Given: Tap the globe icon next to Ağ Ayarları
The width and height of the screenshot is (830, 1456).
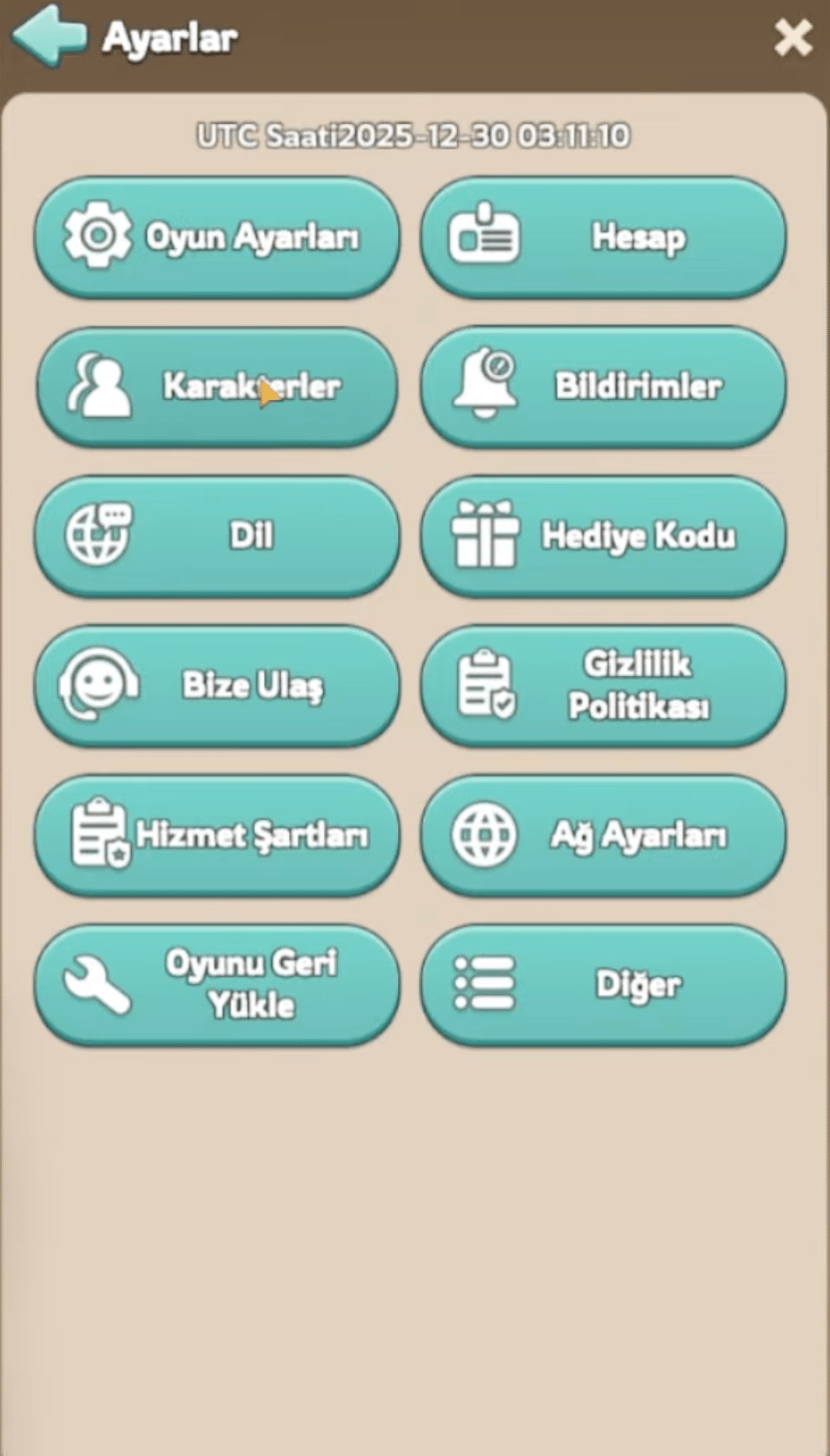Looking at the screenshot, I should [483, 836].
